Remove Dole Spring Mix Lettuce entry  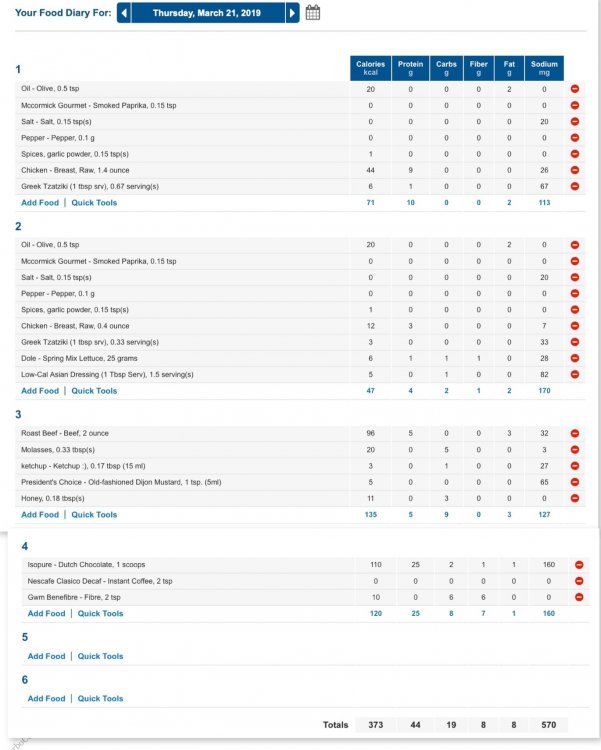(575, 358)
